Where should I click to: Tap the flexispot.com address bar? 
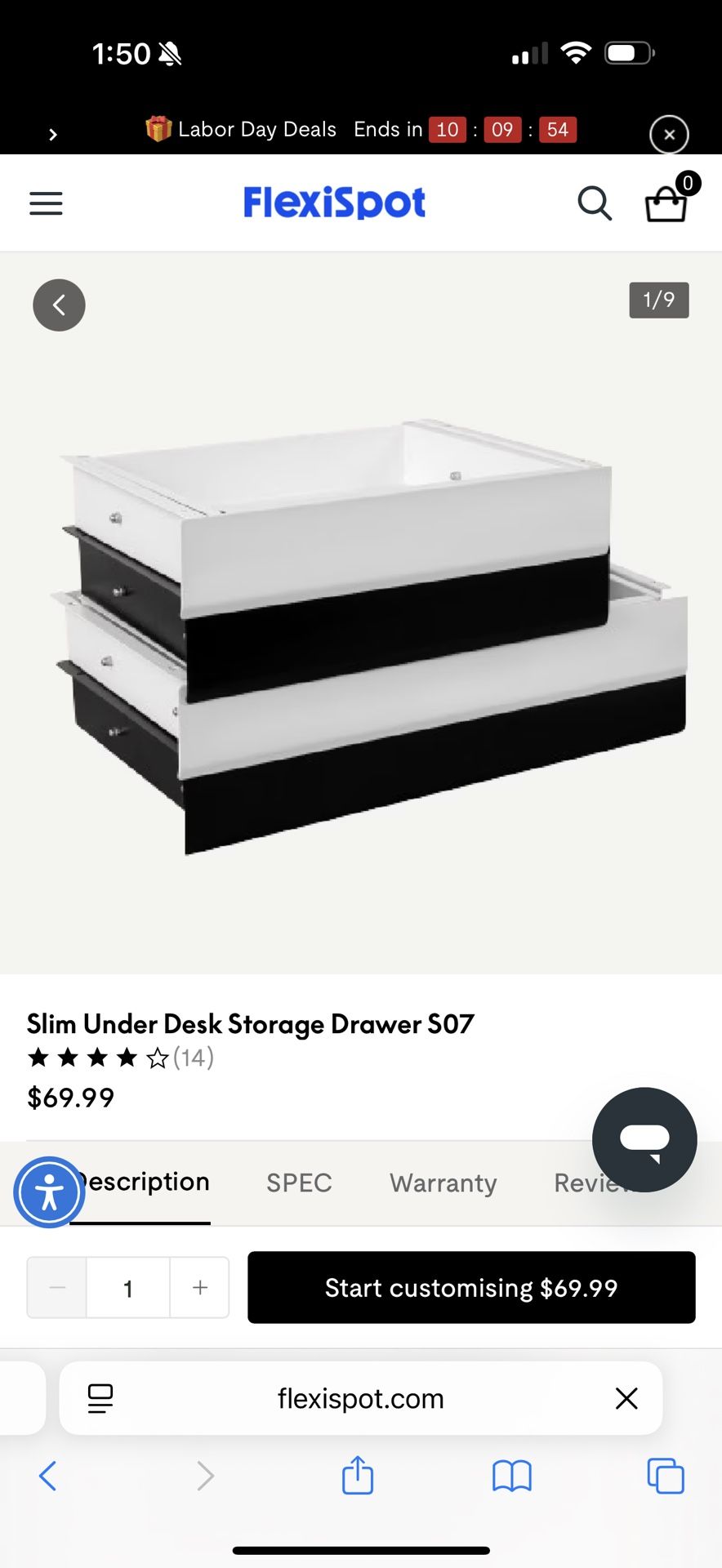click(x=360, y=1399)
